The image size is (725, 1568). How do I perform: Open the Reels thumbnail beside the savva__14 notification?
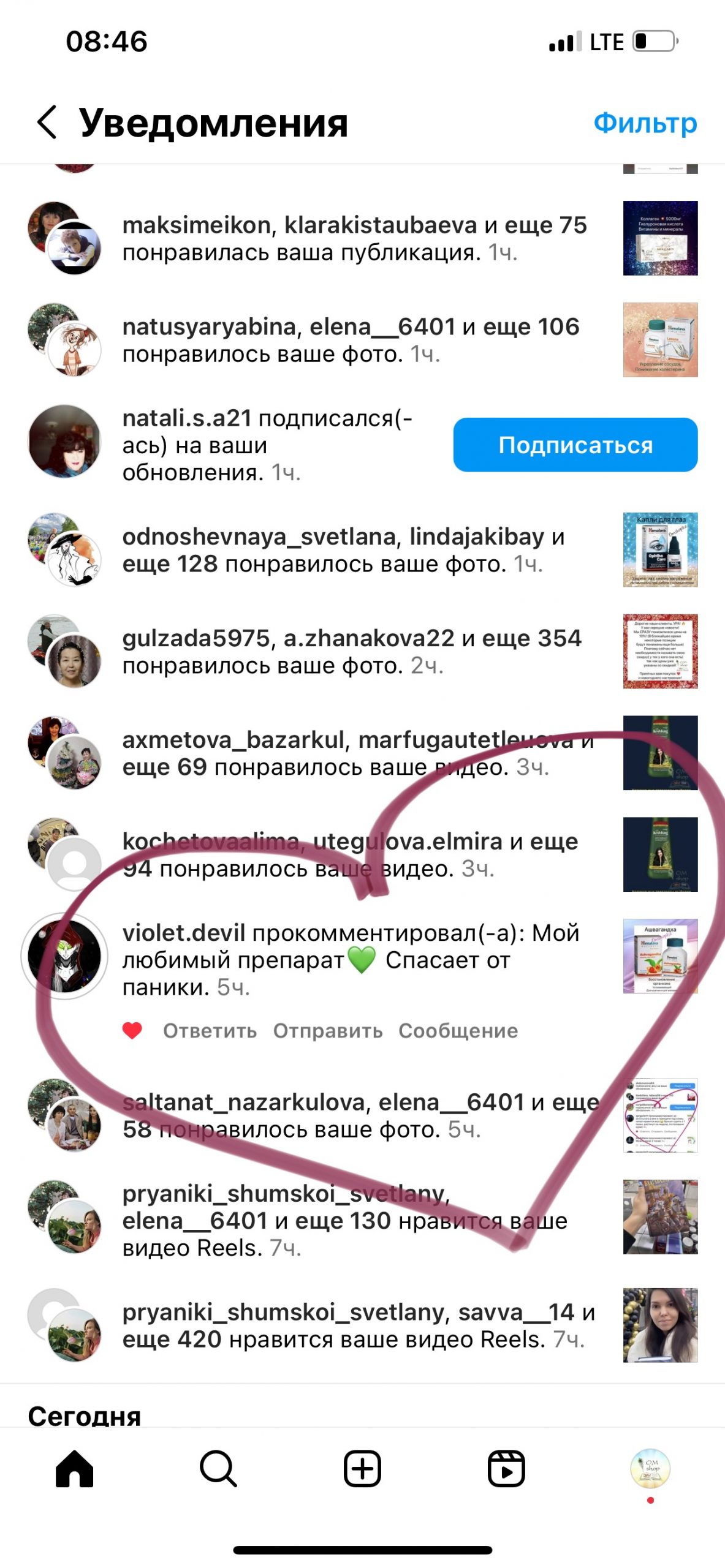coord(660,1325)
